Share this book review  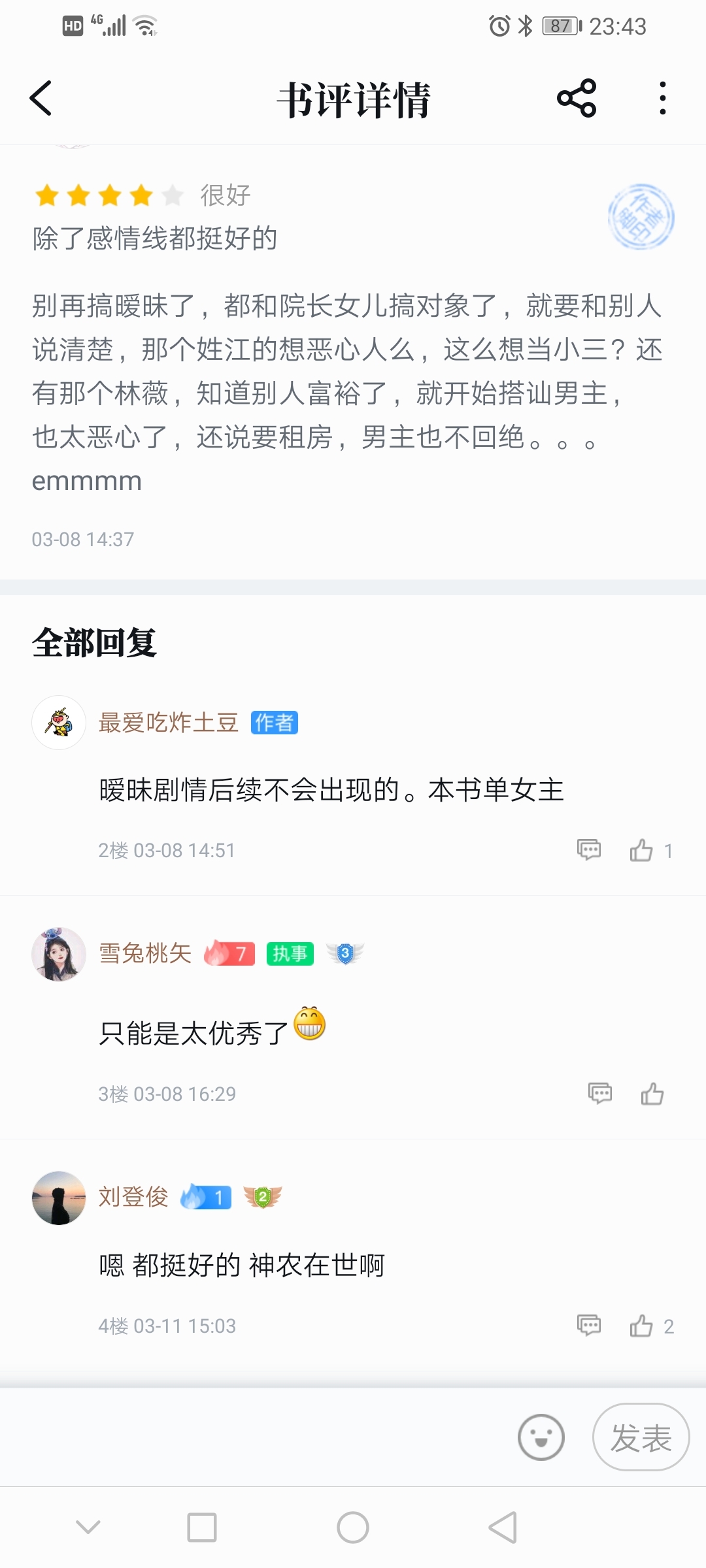click(577, 99)
